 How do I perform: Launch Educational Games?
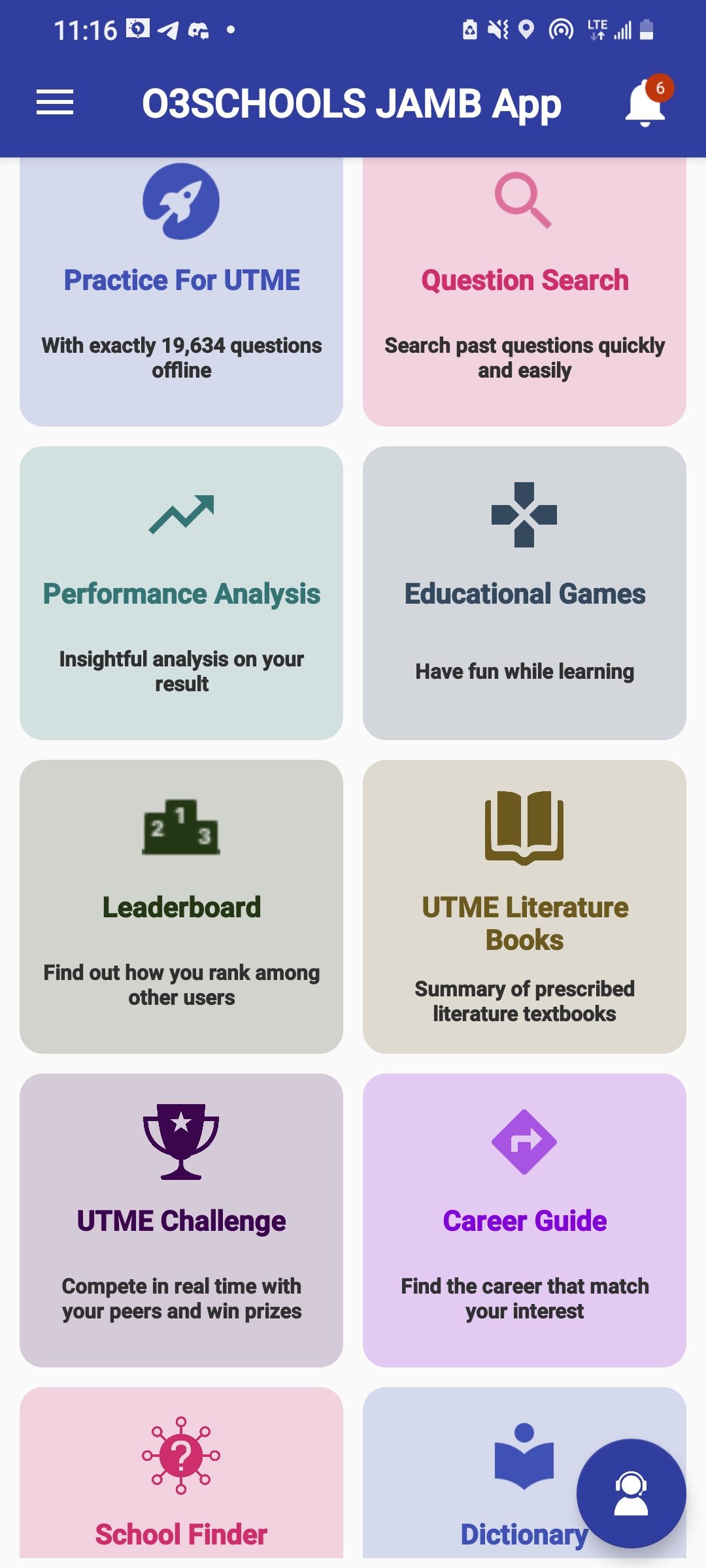click(524, 593)
